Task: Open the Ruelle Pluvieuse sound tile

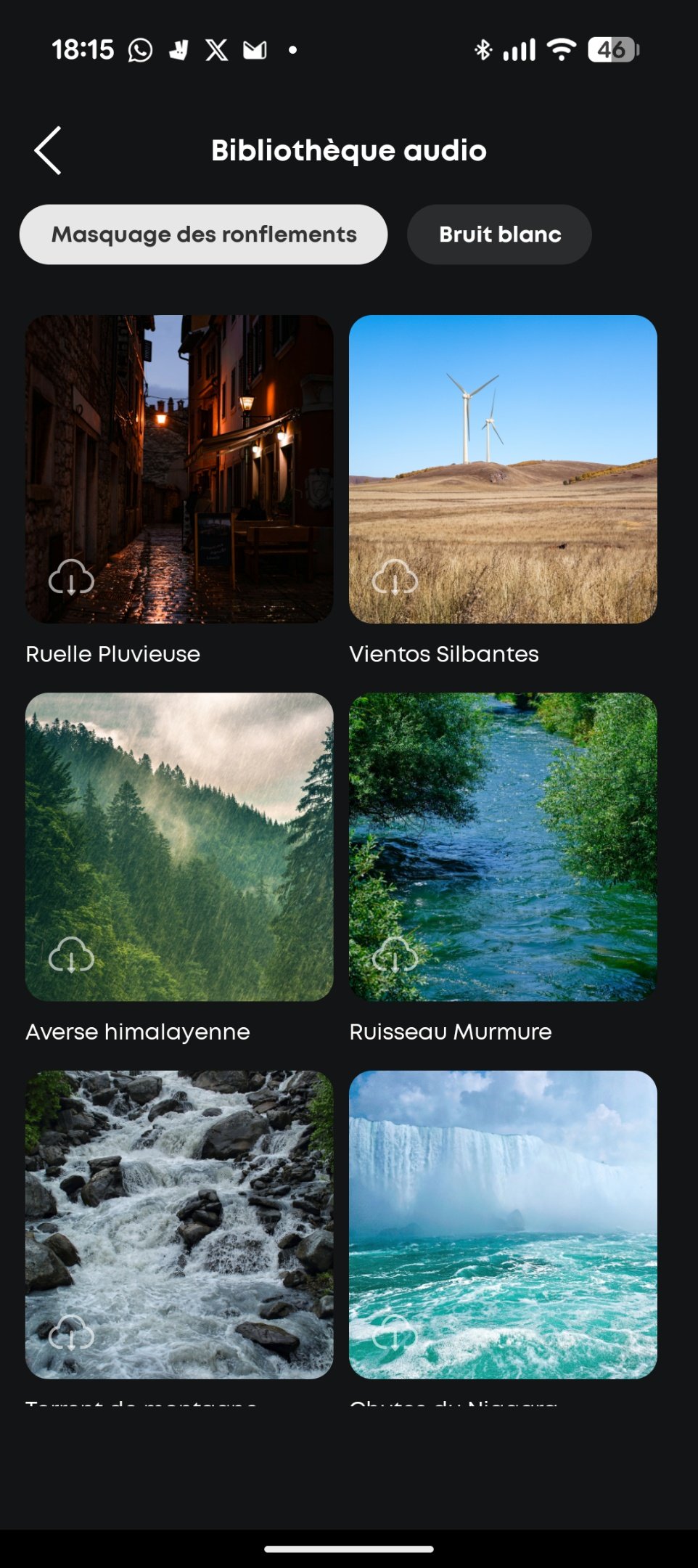Action: click(179, 469)
